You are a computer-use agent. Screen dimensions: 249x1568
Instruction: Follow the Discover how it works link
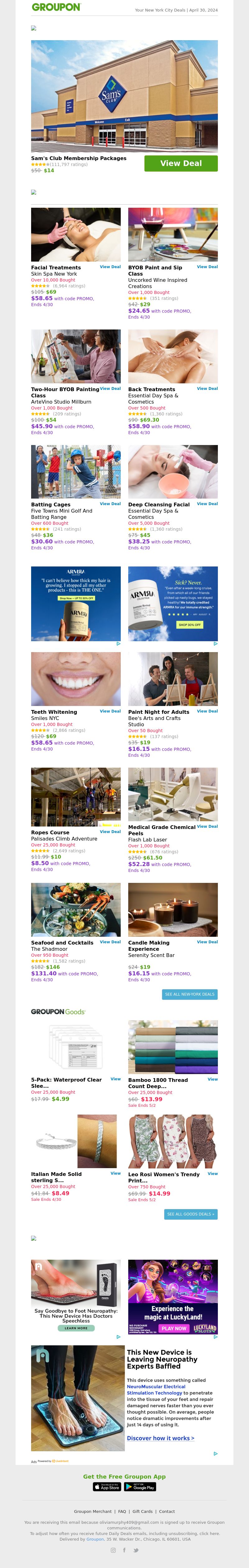161,1438
